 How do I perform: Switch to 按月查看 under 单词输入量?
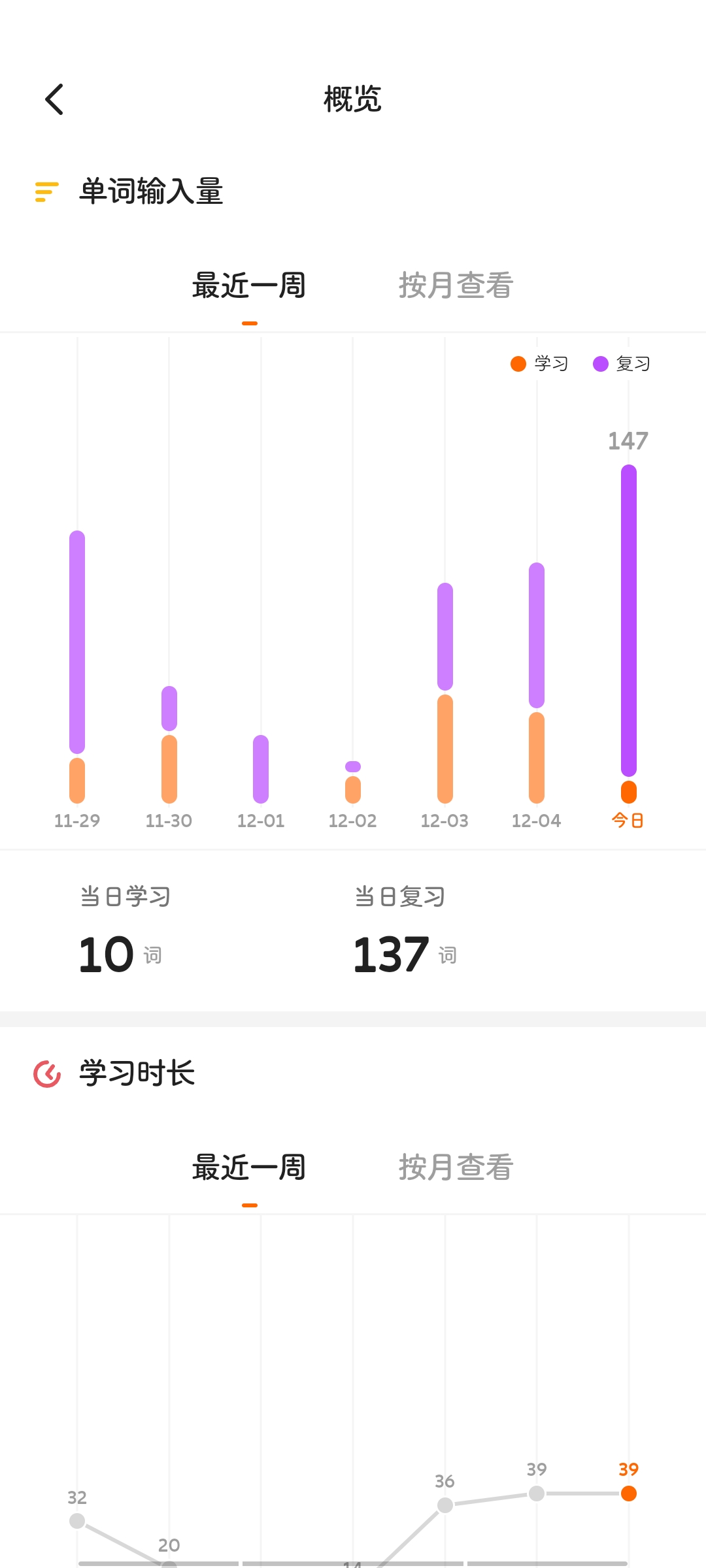click(456, 286)
